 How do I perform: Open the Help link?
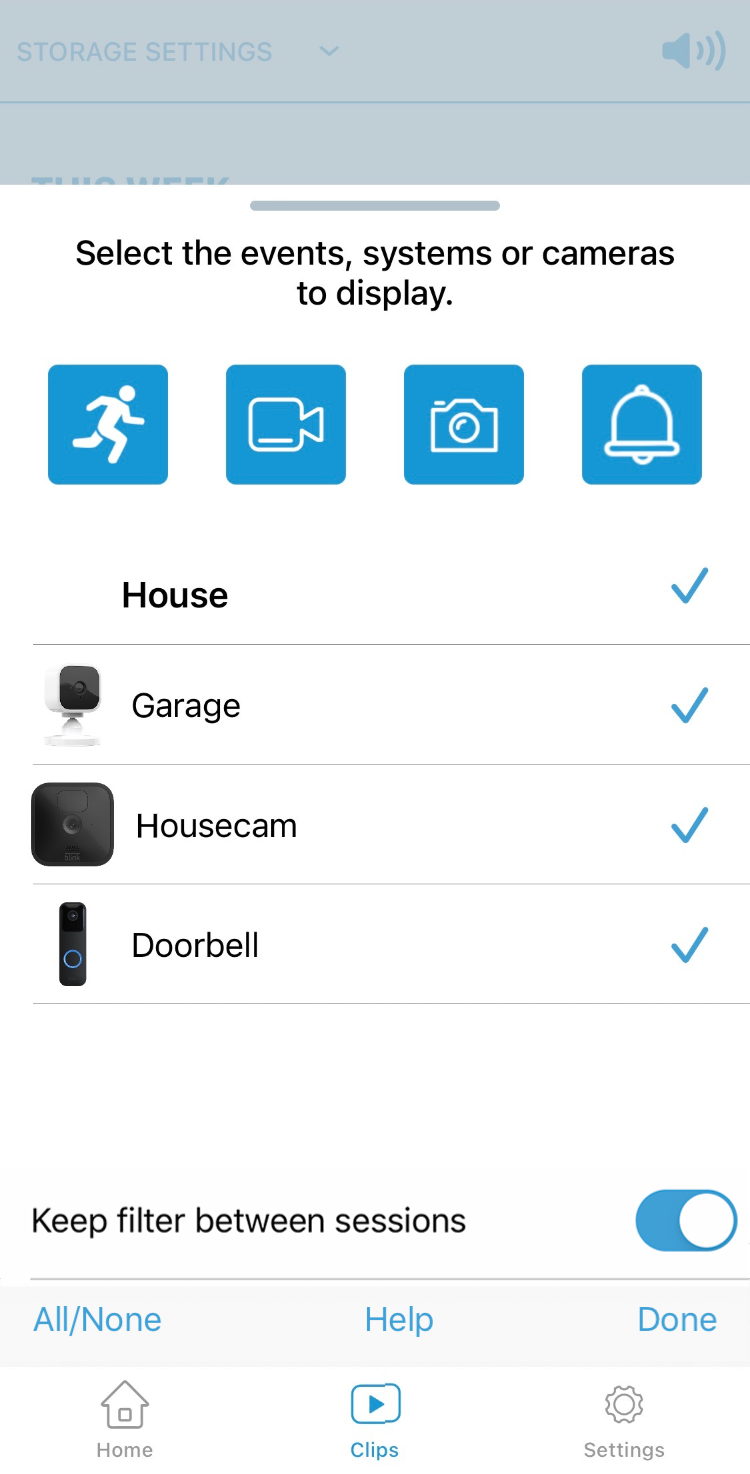click(x=399, y=1320)
